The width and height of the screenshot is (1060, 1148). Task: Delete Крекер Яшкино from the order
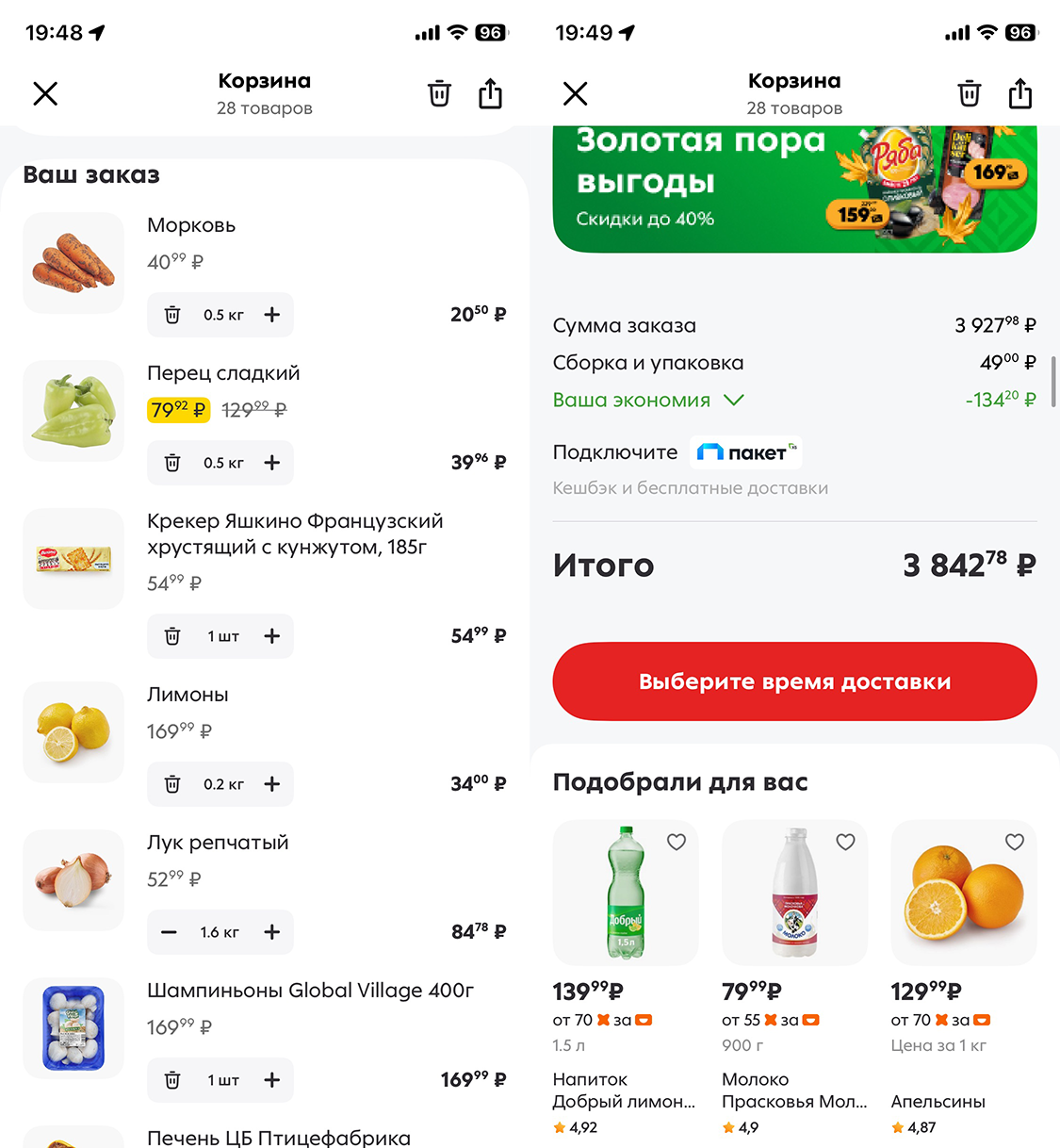172,636
